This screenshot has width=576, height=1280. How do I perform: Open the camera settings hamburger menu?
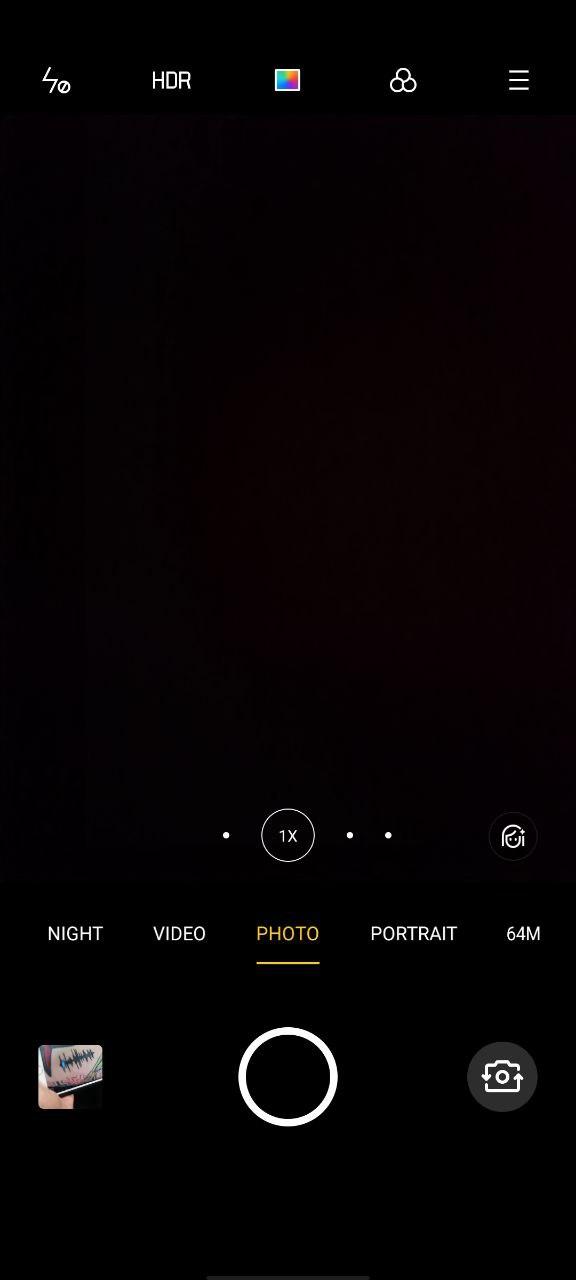[518, 81]
